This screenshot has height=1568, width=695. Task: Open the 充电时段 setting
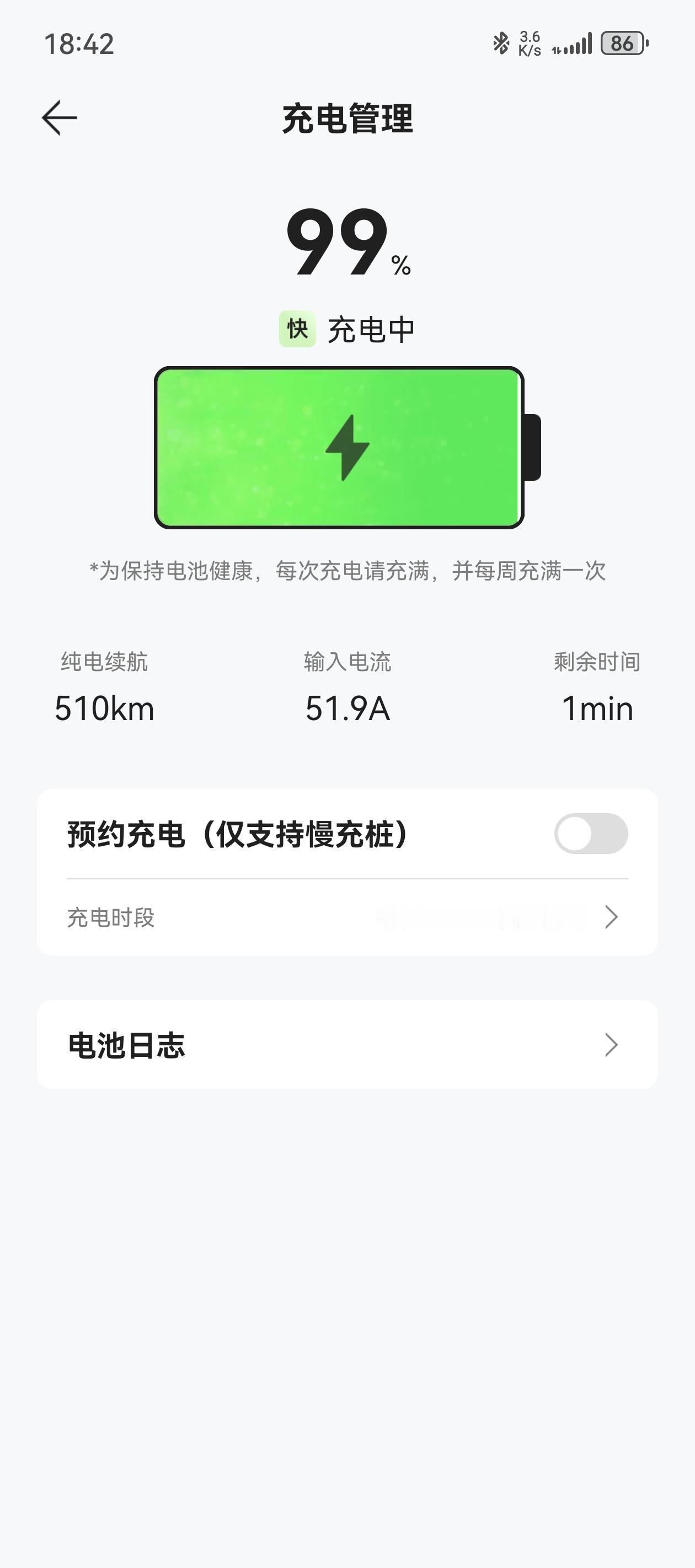click(x=347, y=917)
